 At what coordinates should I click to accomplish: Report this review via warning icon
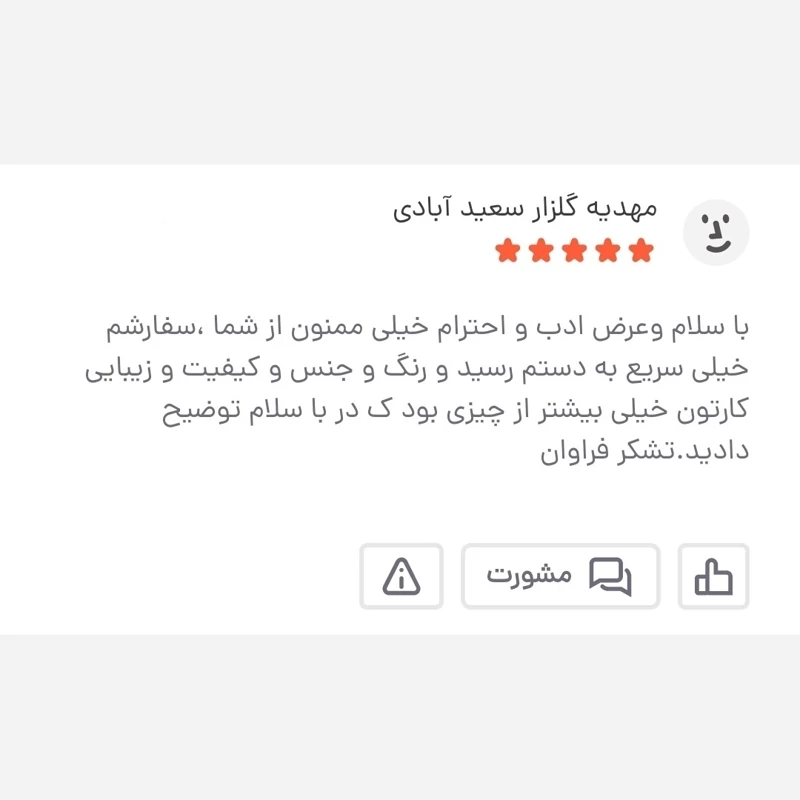(x=401, y=577)
